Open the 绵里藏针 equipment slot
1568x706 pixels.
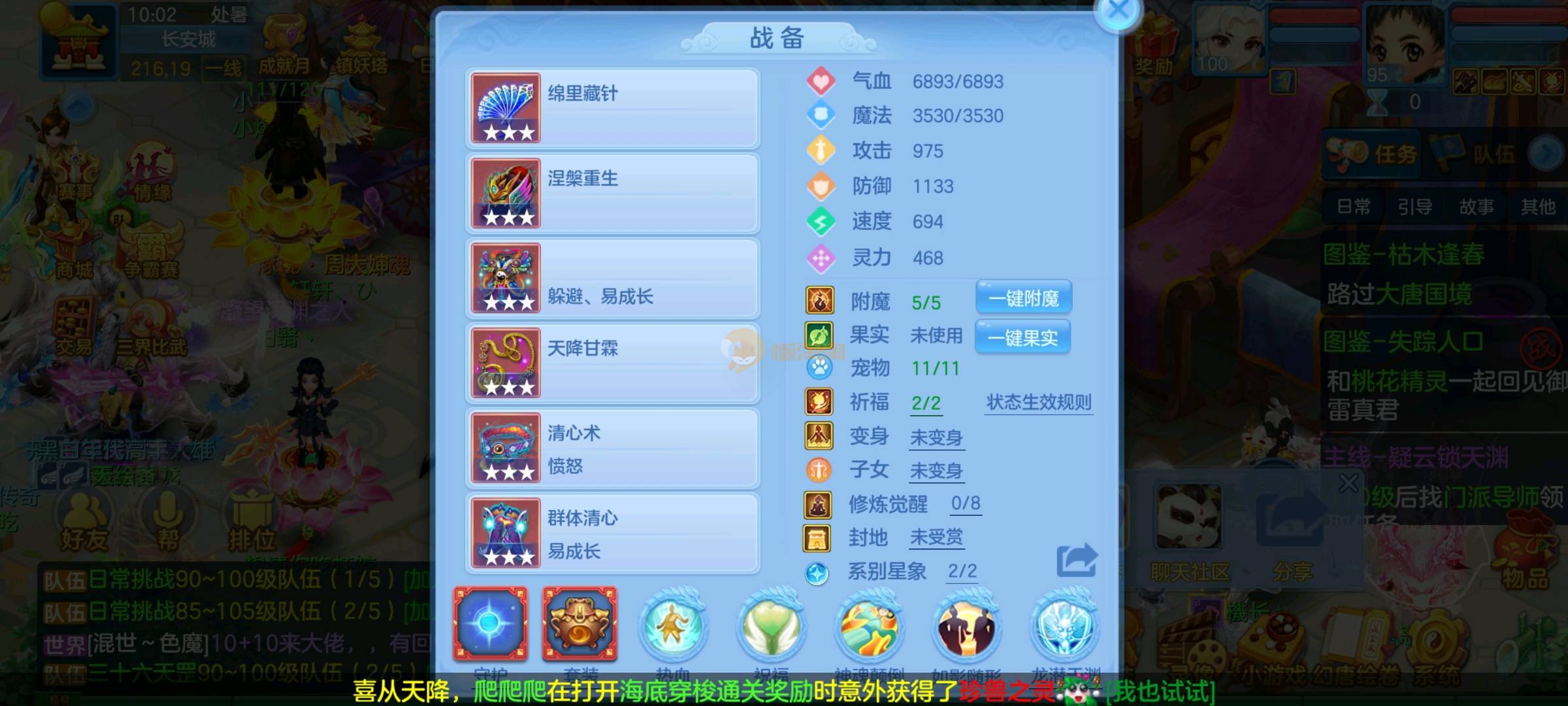point(612,109)
